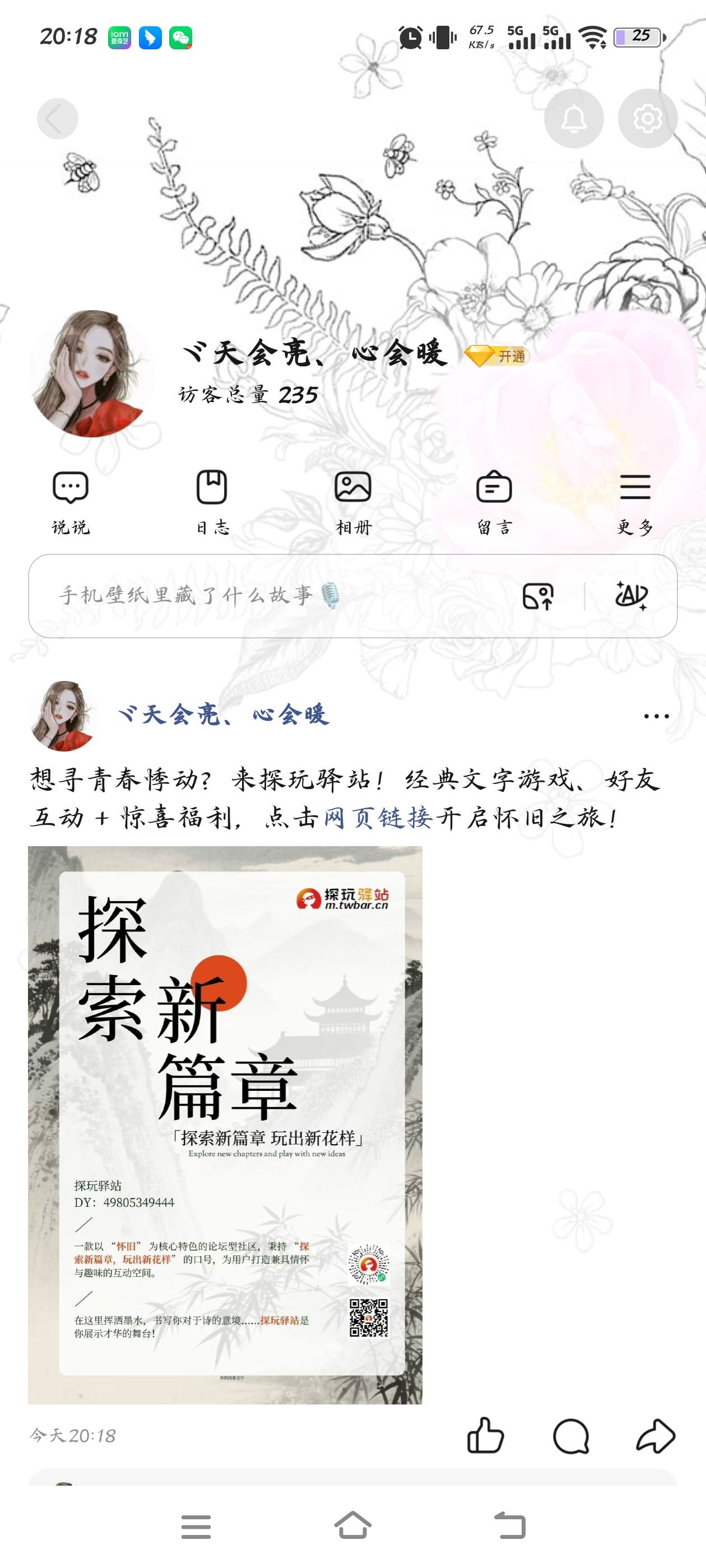Share the 探玩驿站 post
Viewport: 706px width, 1568px height.
pos(656,1436)
